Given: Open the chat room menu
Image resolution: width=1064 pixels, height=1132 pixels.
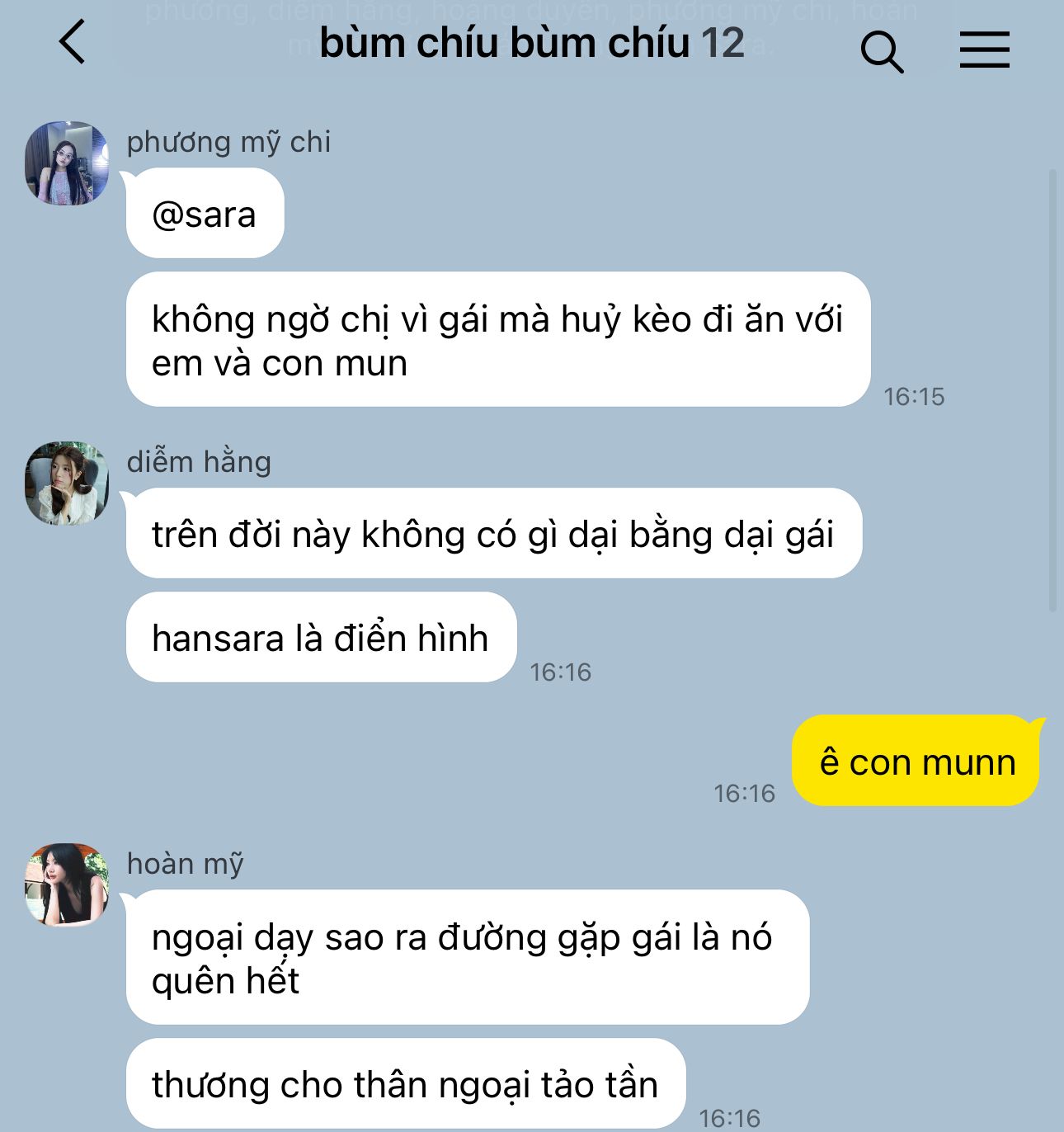Looking at the screenshot, I should click(984, 50).
